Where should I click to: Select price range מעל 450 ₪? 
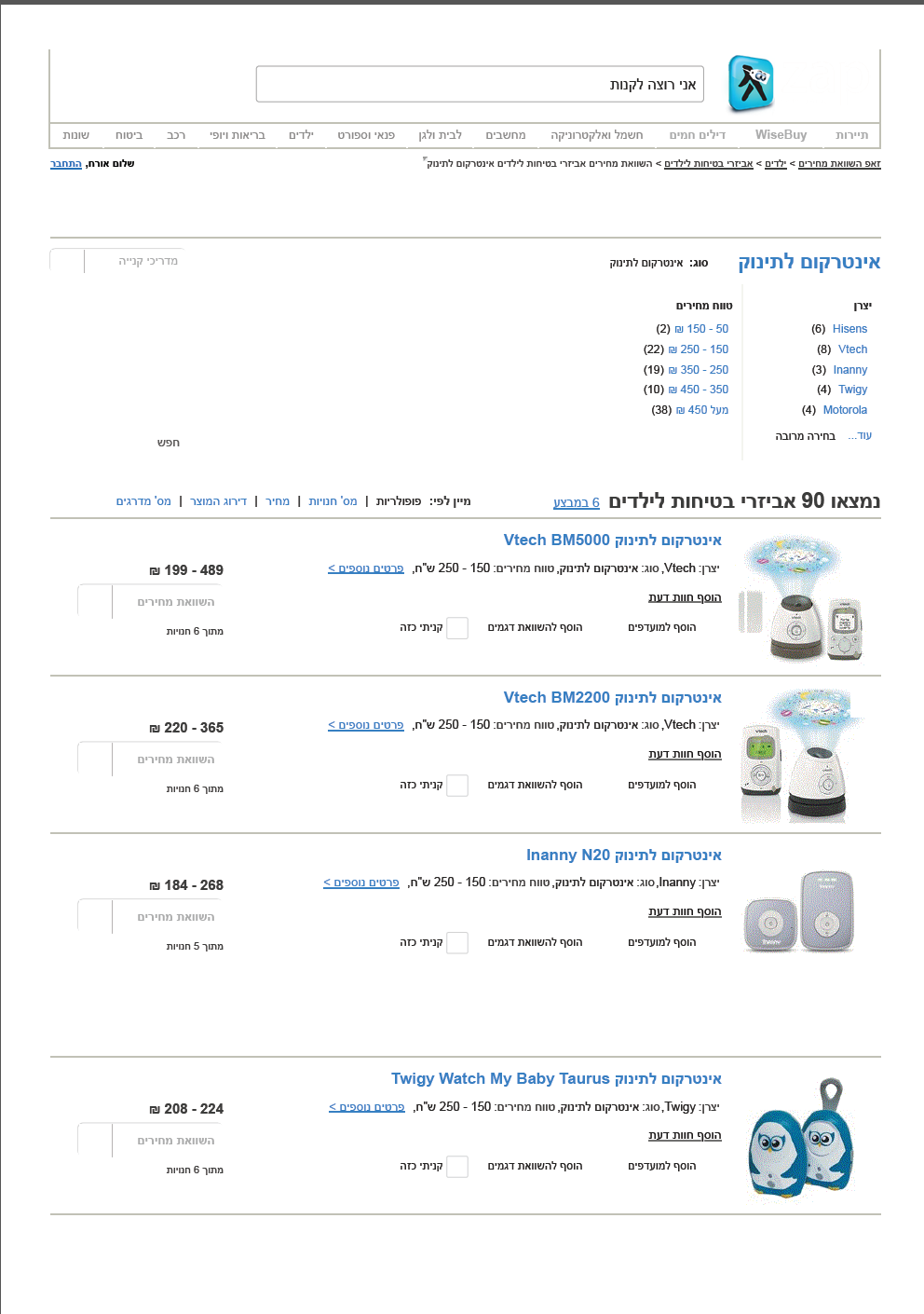[702, 410]
